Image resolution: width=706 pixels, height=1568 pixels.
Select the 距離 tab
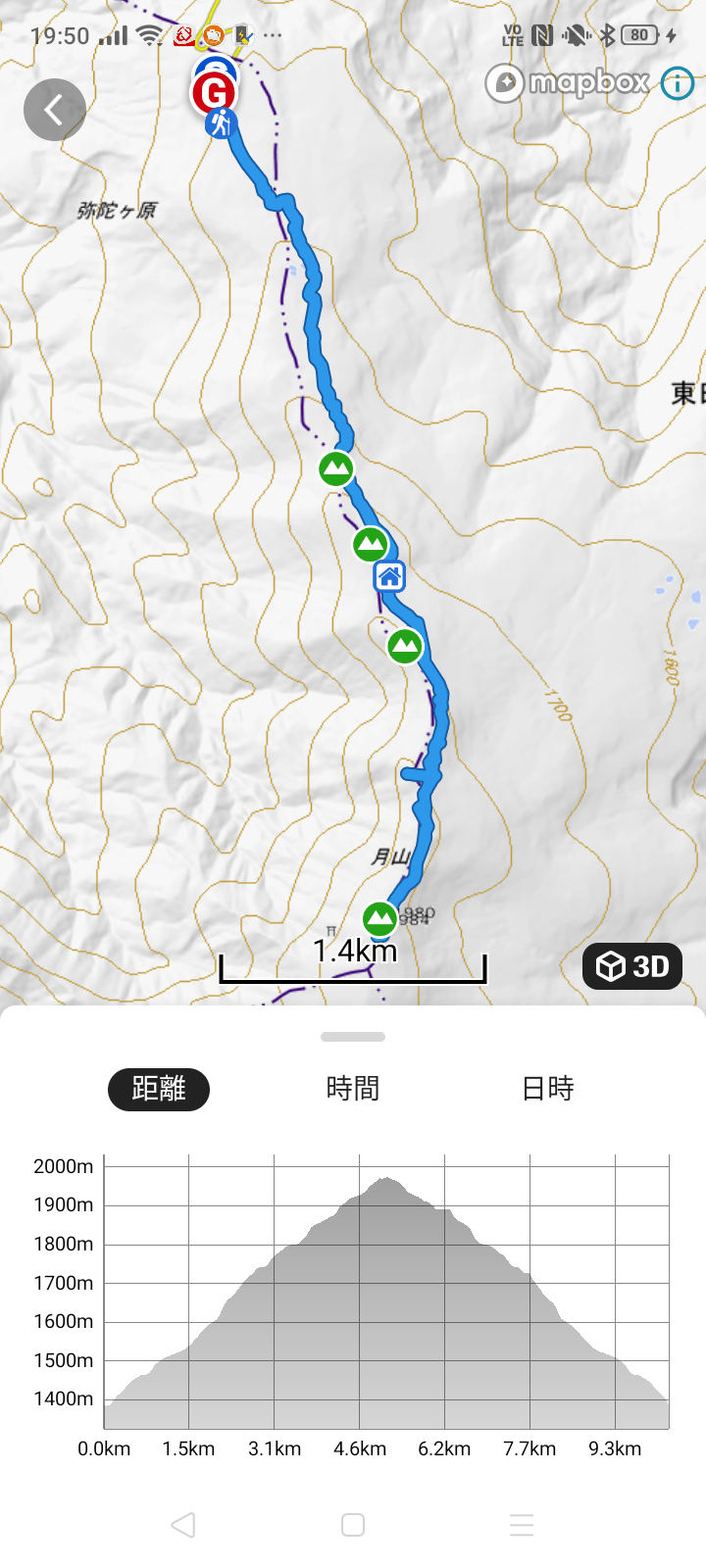tap(159, 1089)
